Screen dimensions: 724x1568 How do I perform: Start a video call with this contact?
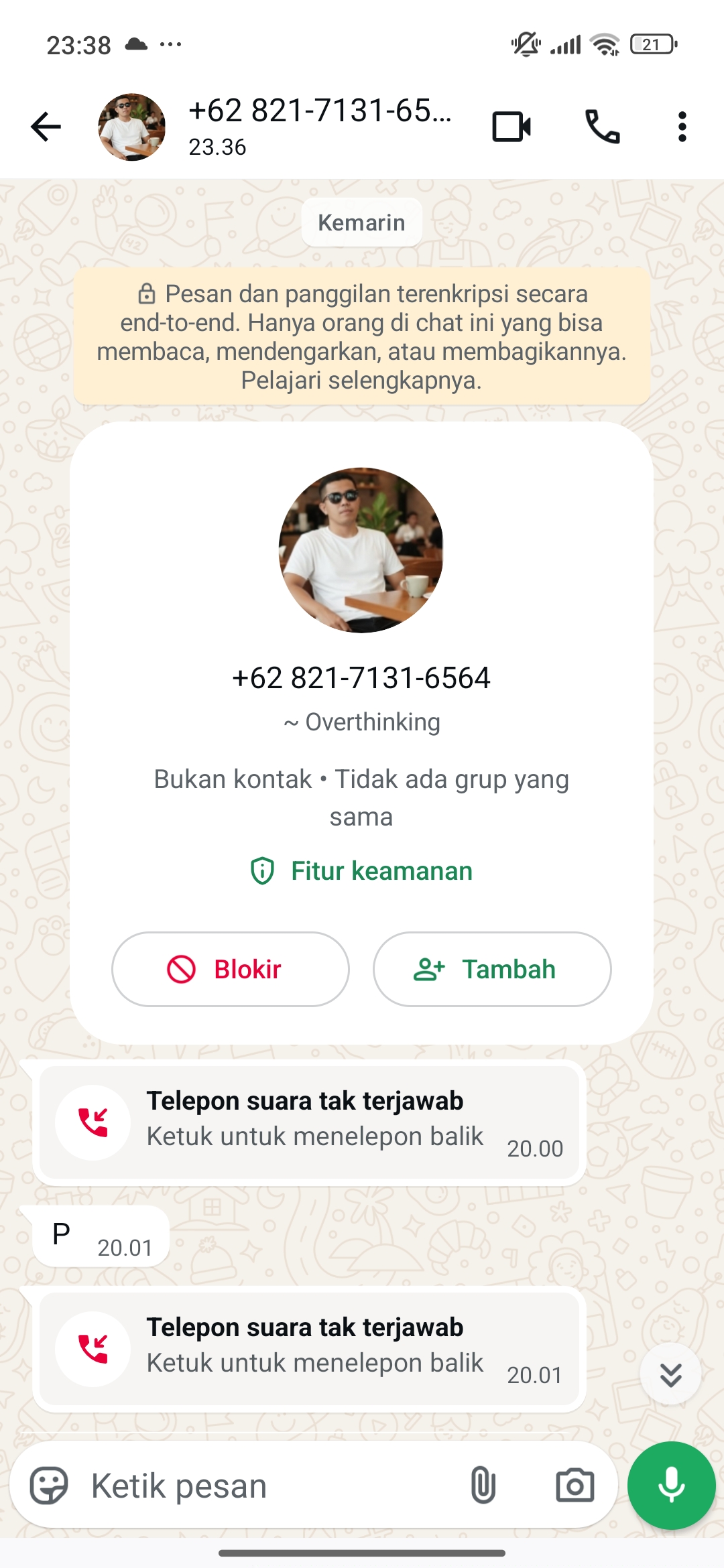point(513,127)
